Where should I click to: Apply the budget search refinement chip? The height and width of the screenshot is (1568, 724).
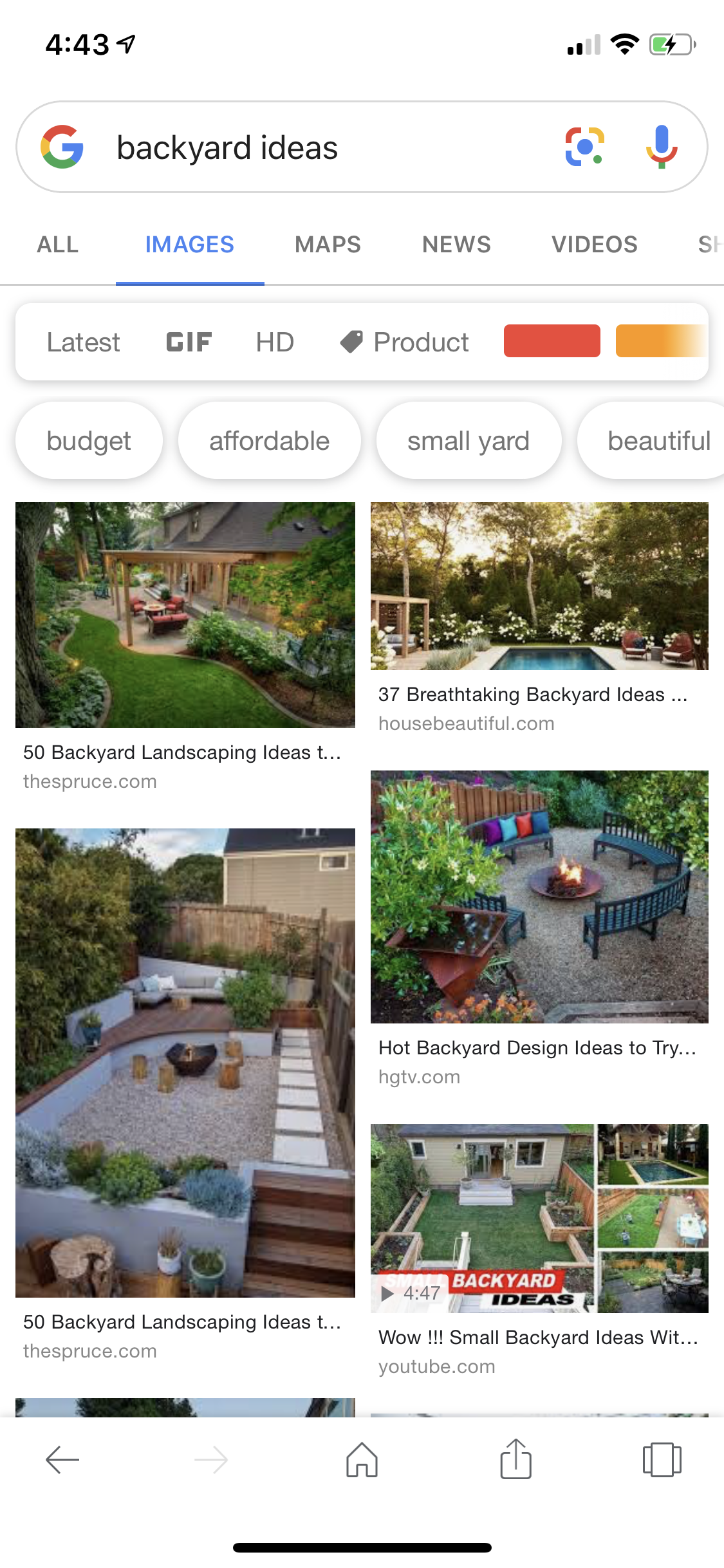(x=88, y=440)
